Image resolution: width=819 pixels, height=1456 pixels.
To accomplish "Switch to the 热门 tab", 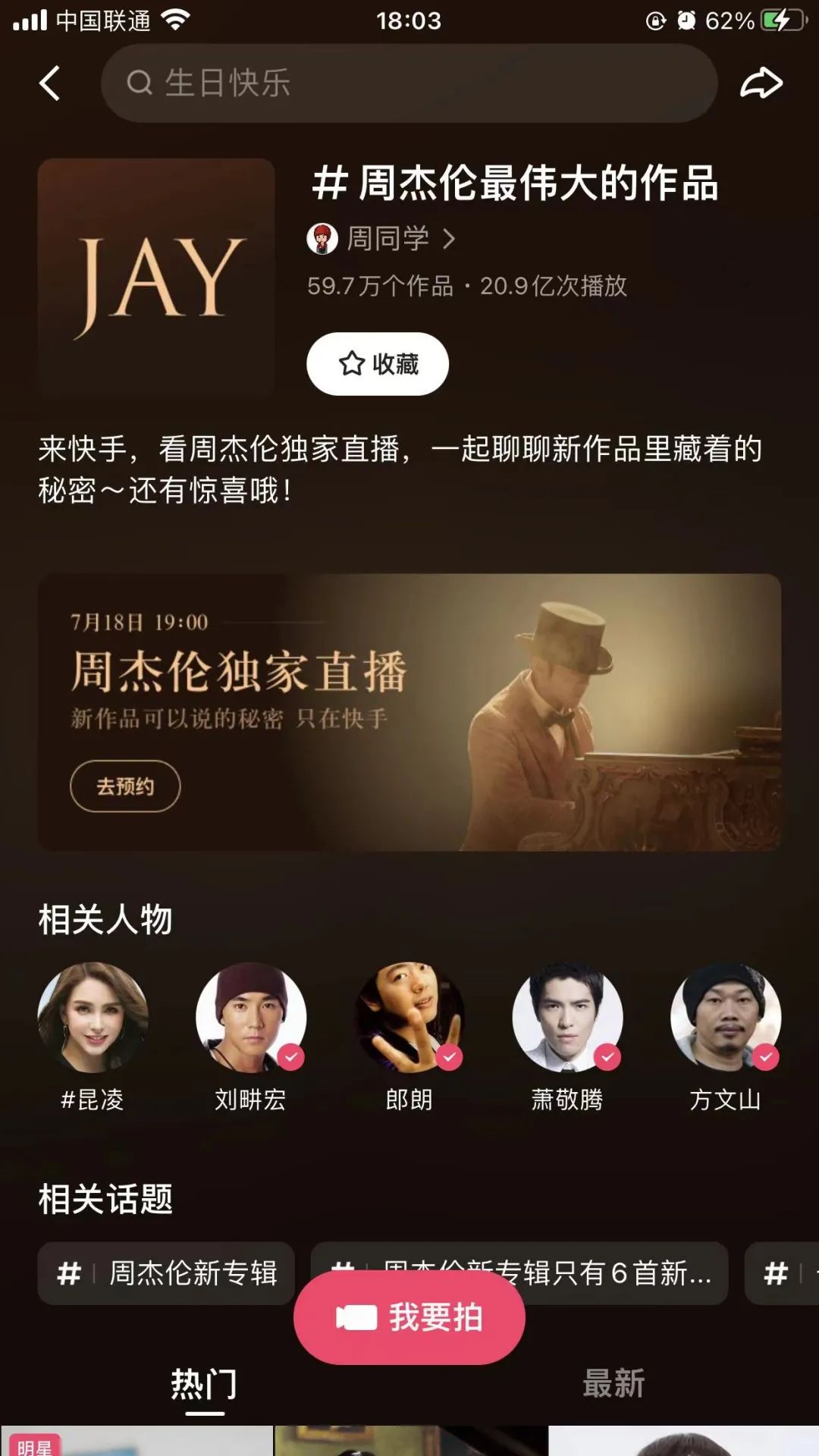I will [205, 1385].
